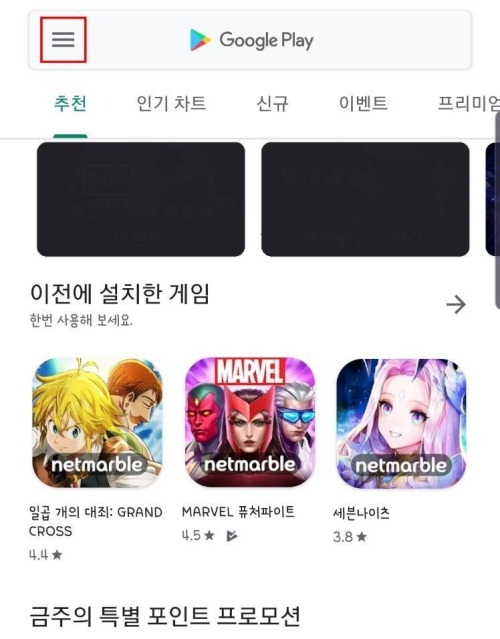Expand 이전에 설치한 게임 with the arrow
The image size is (500, 639).
tap(456, 304)
